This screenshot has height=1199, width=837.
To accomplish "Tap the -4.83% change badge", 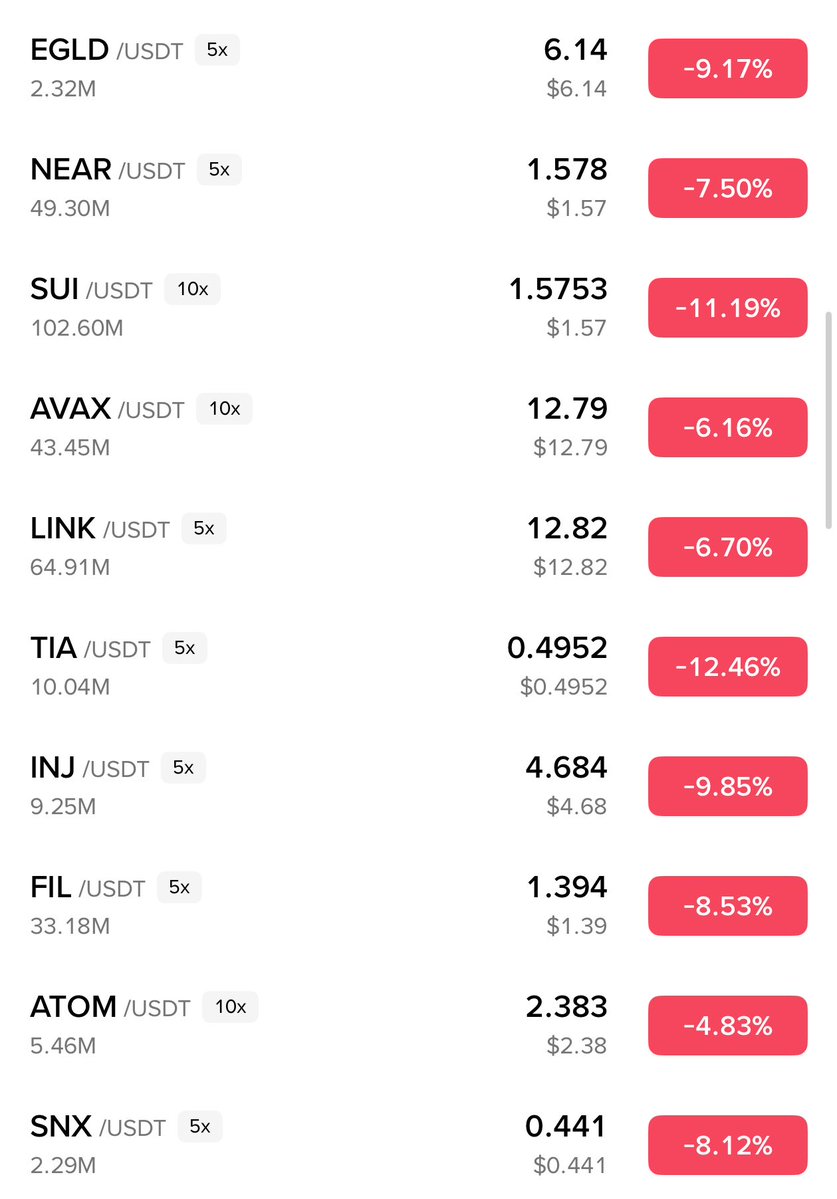I will pyautogui.click(x=727, y=1026).
